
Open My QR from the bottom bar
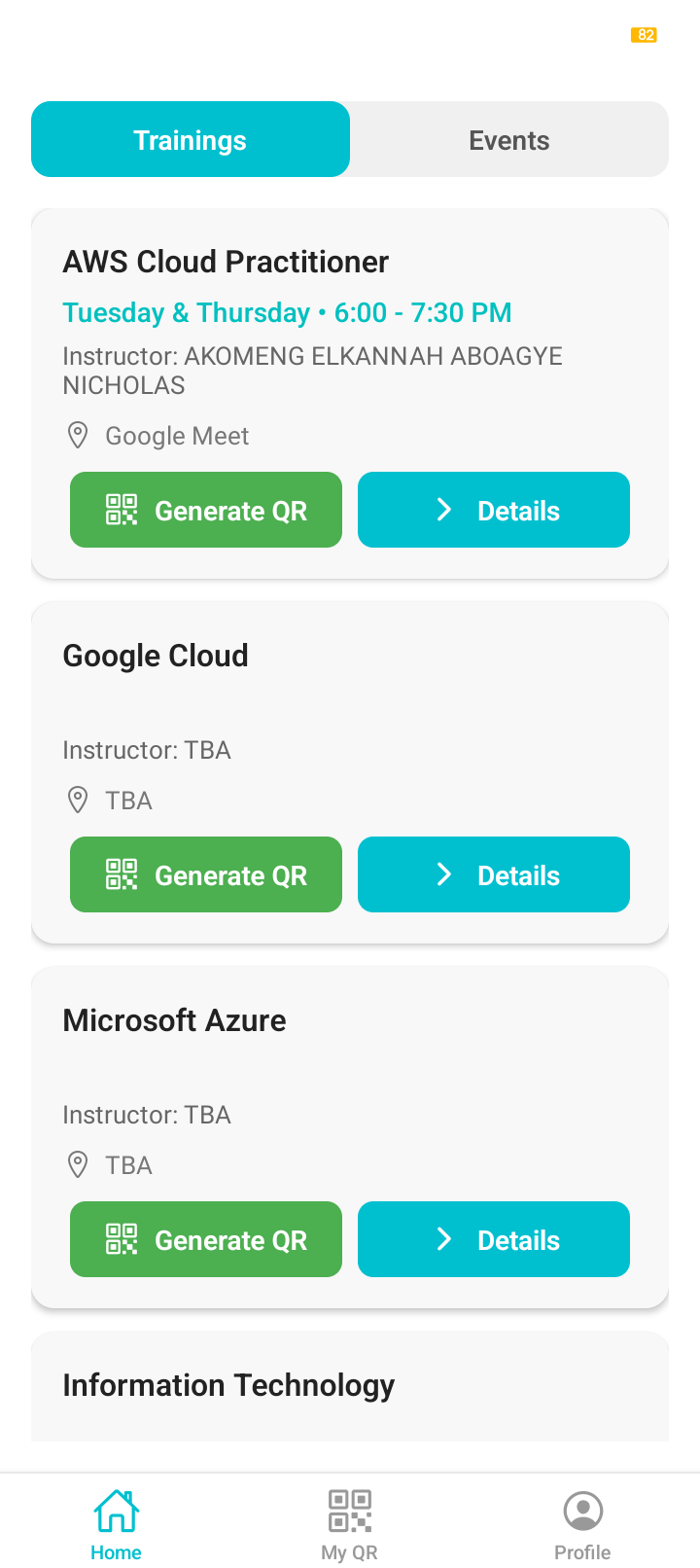[350, 1511]
